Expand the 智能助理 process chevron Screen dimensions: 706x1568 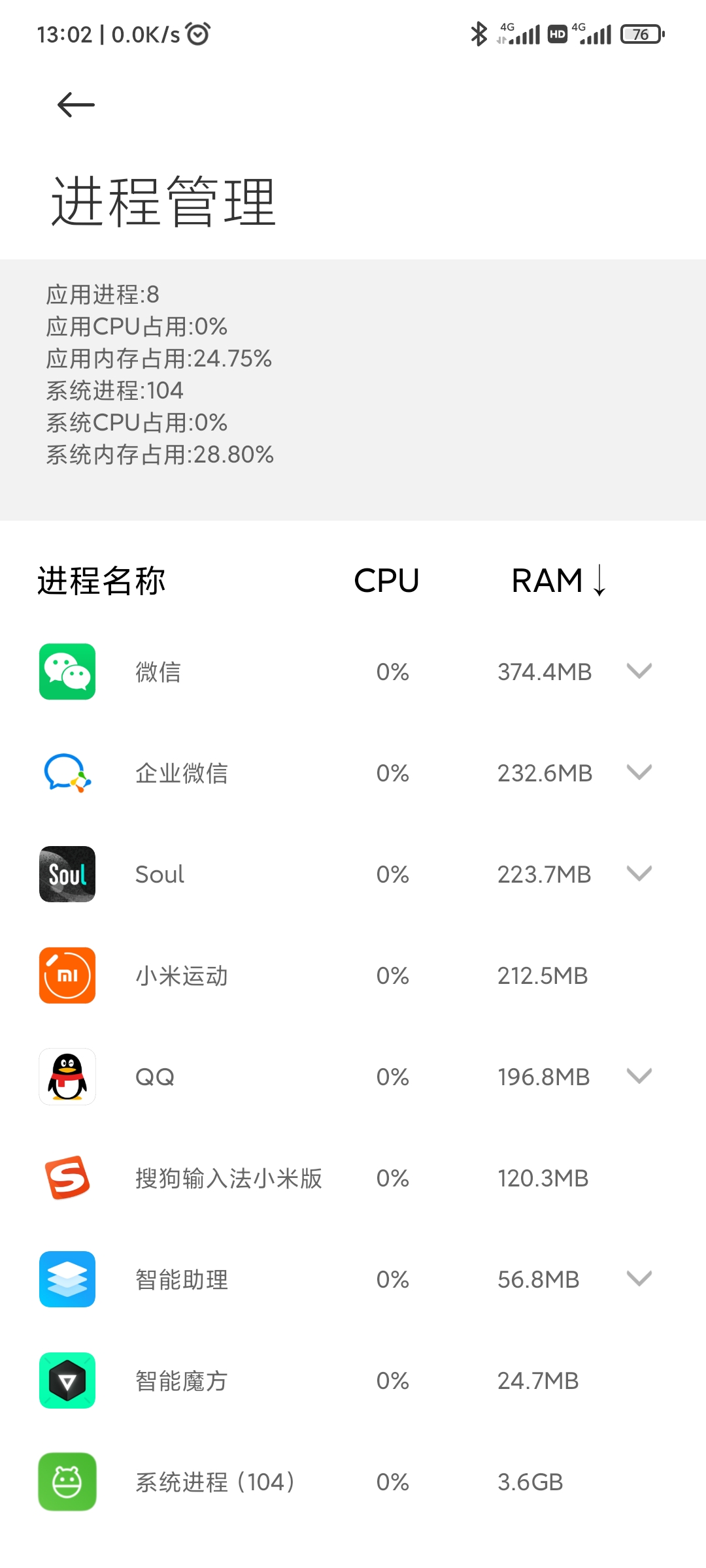(x=639, y=1279)
